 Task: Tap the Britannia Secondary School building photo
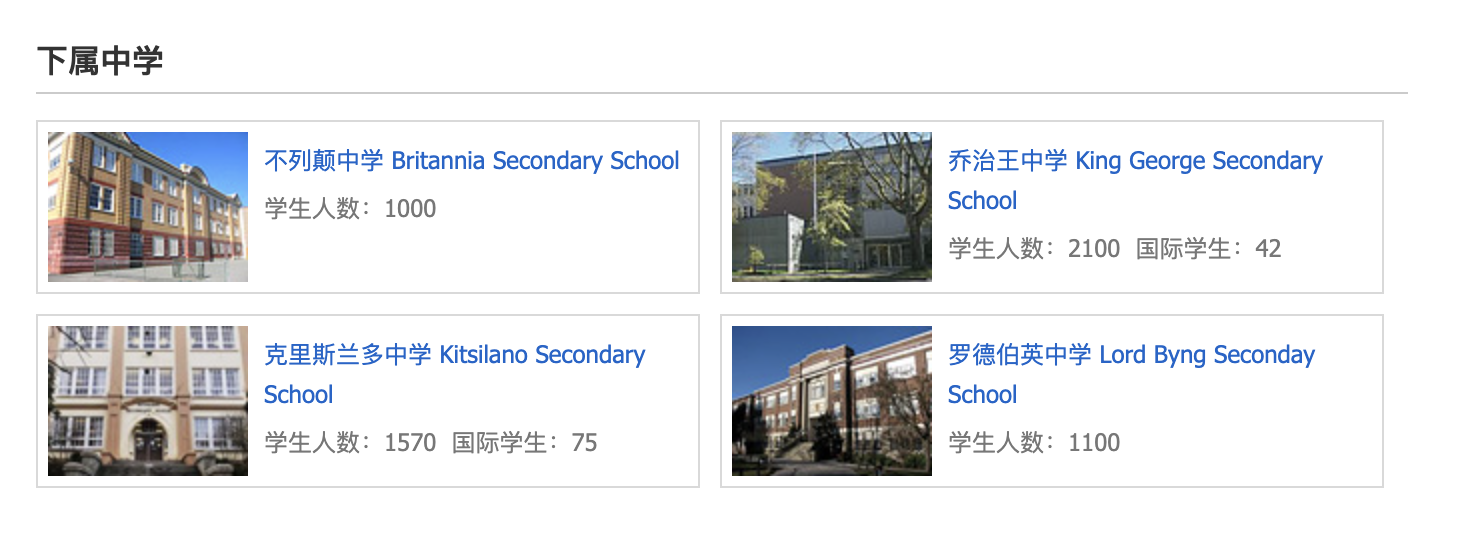point(148,207)
